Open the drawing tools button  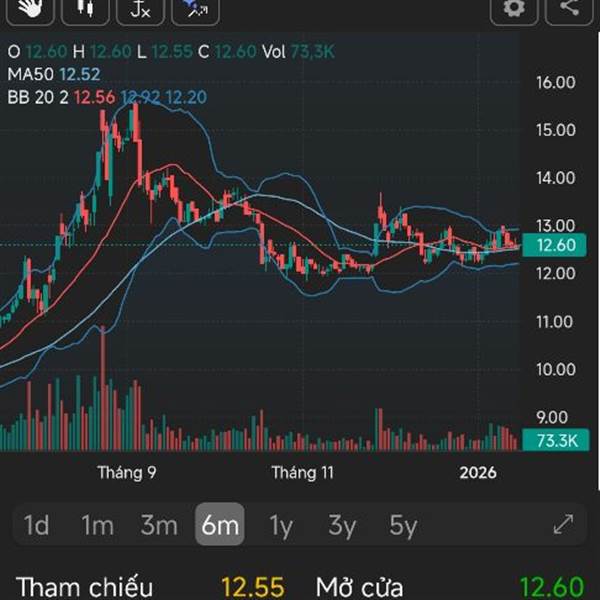point(194,9)
